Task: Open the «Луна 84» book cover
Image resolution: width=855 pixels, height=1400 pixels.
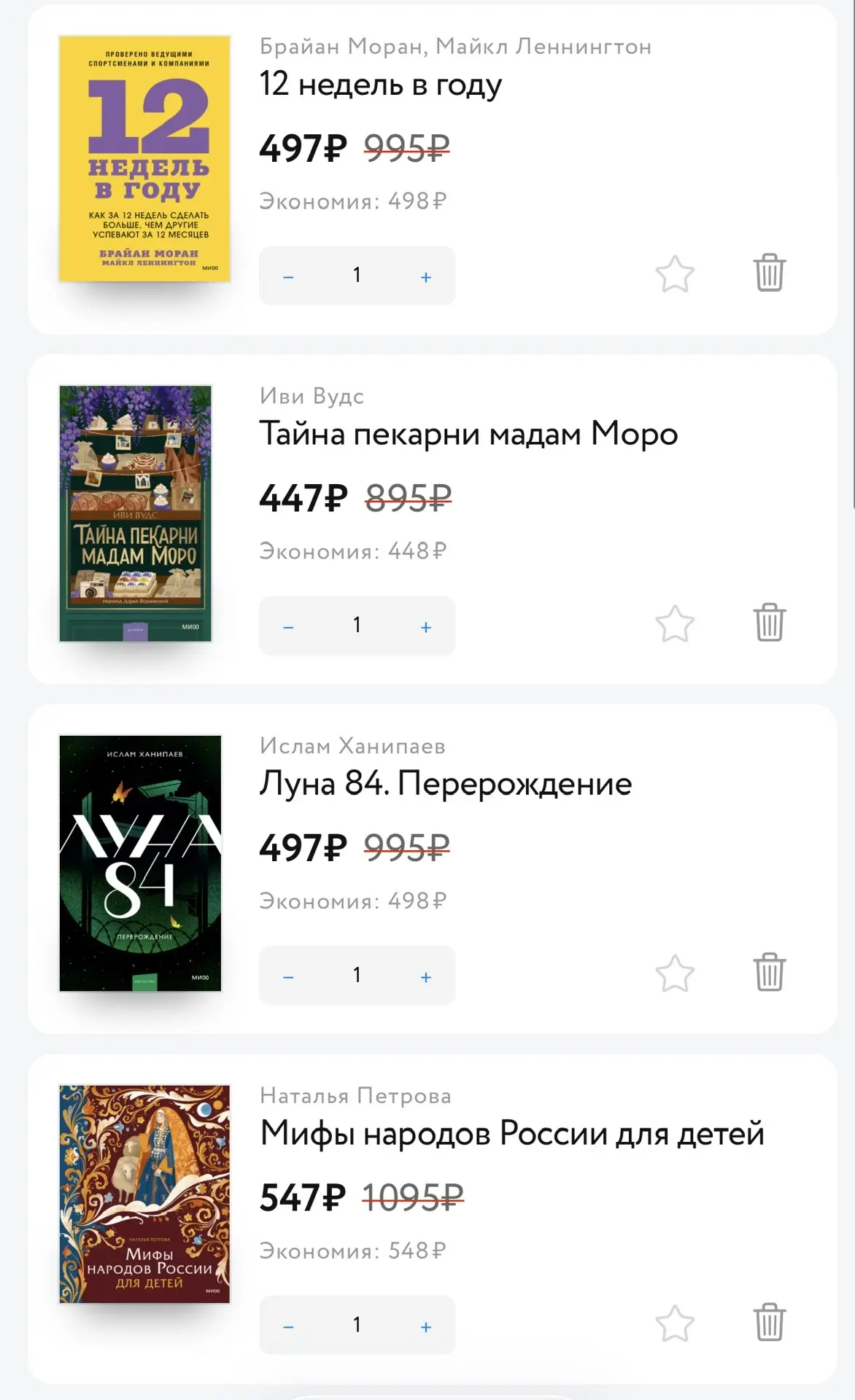Action: click(x=140, y=863)
